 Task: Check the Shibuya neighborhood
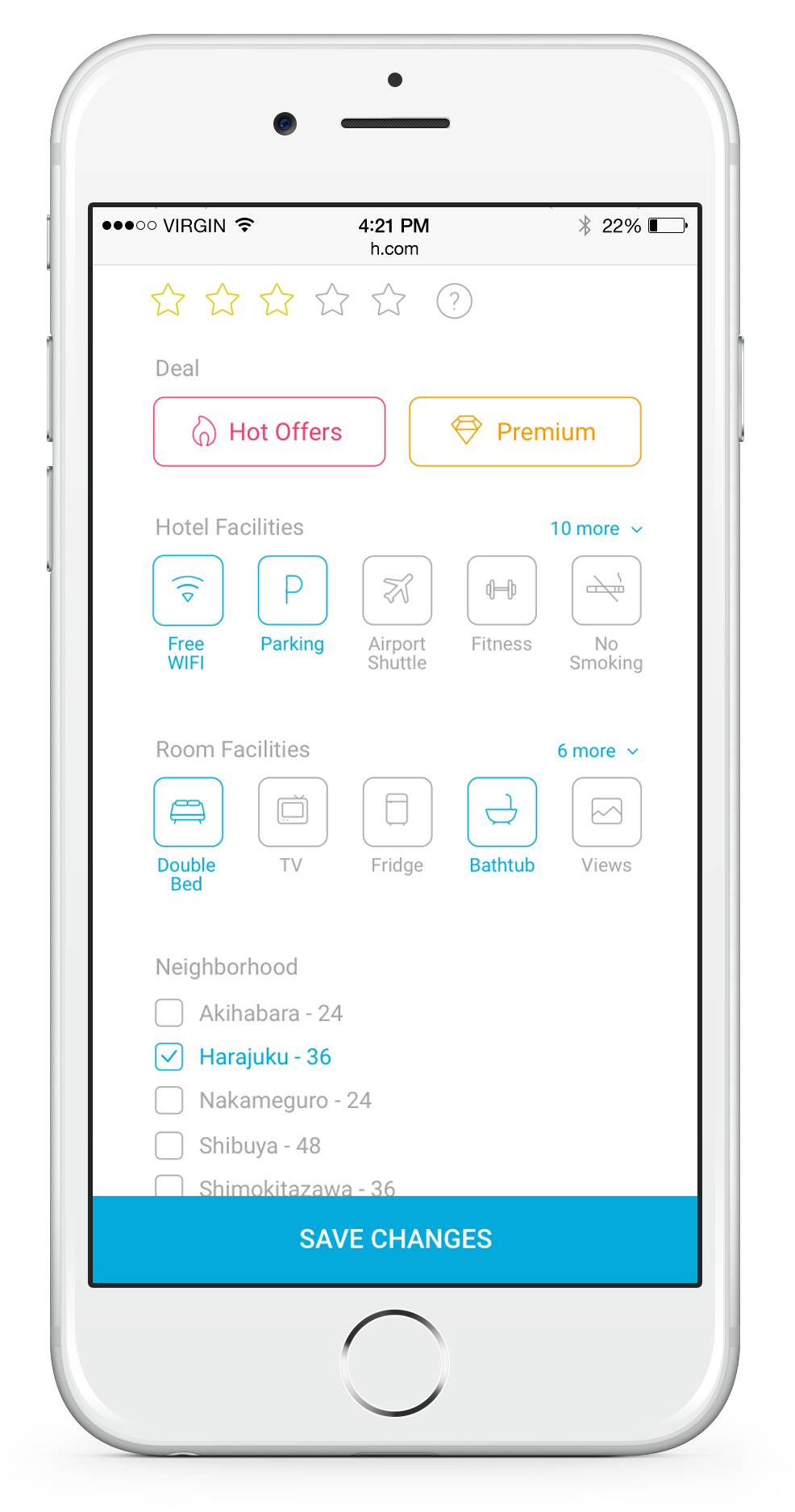pos(169,1145)
